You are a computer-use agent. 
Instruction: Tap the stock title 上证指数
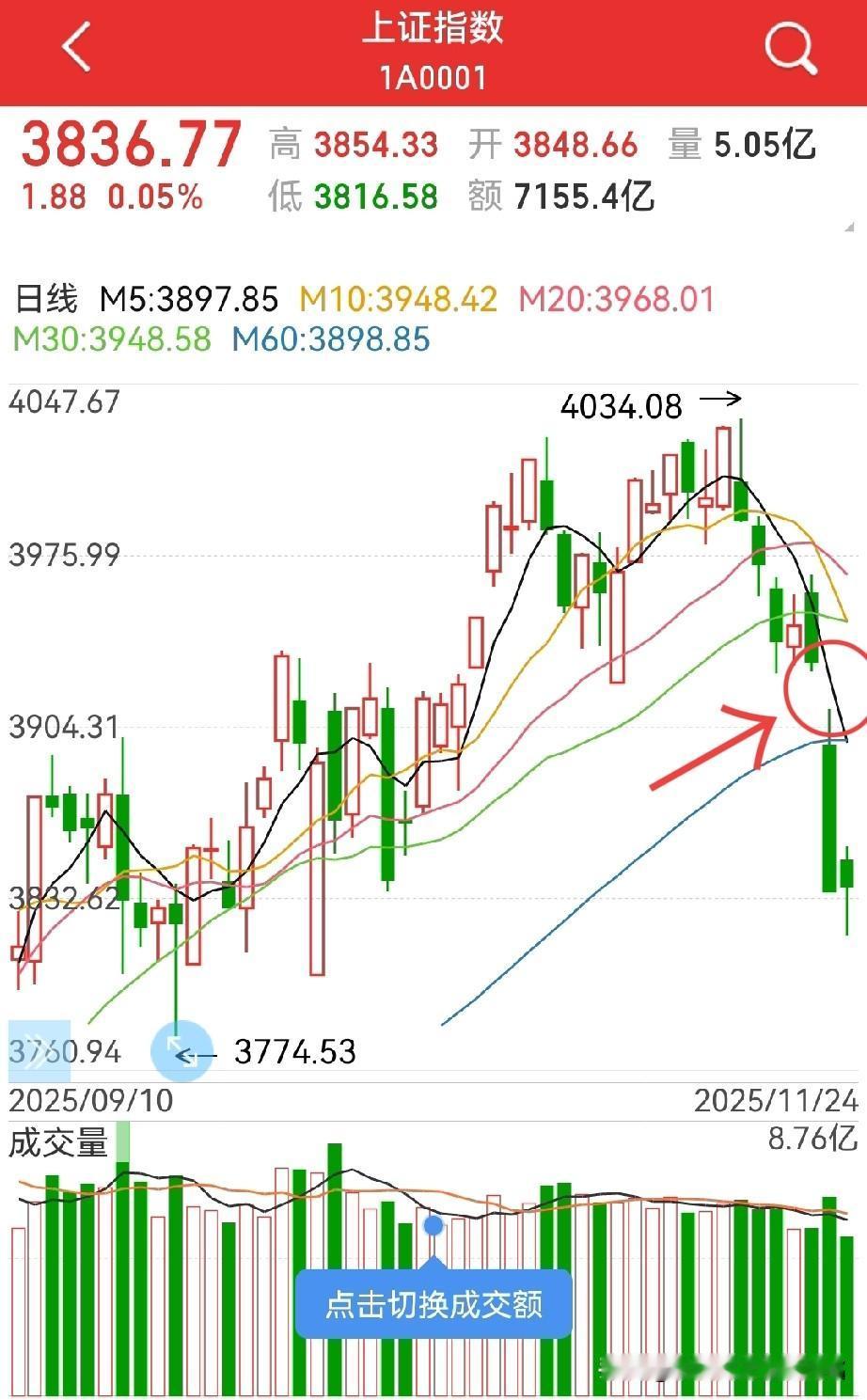point(433,30)
